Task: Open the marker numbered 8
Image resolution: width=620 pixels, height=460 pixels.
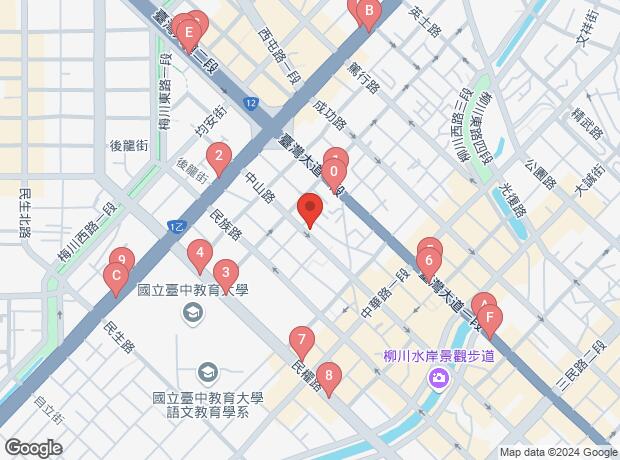Action: click(x=328, y=376)
